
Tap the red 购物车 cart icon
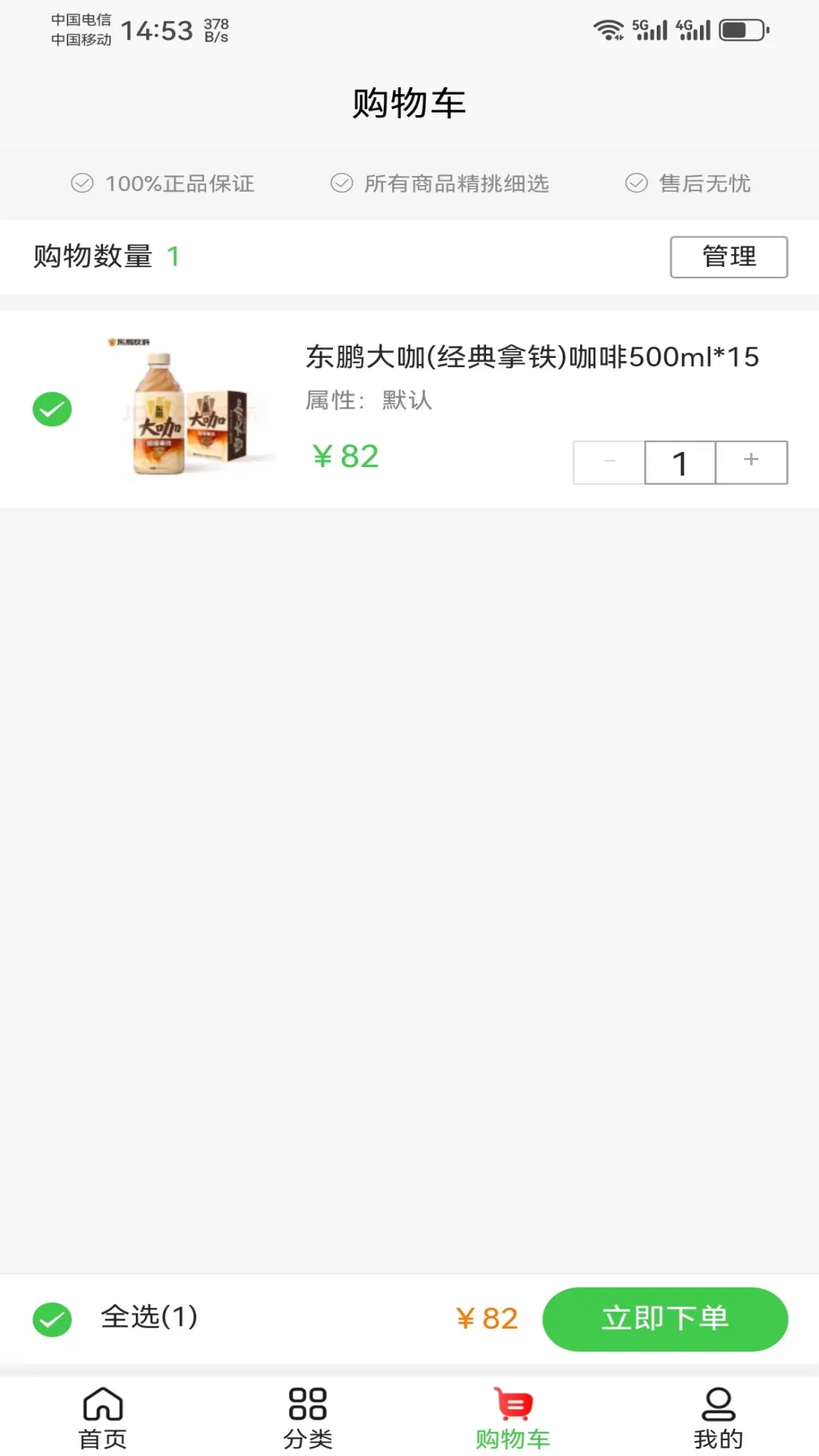point(513,1404)
